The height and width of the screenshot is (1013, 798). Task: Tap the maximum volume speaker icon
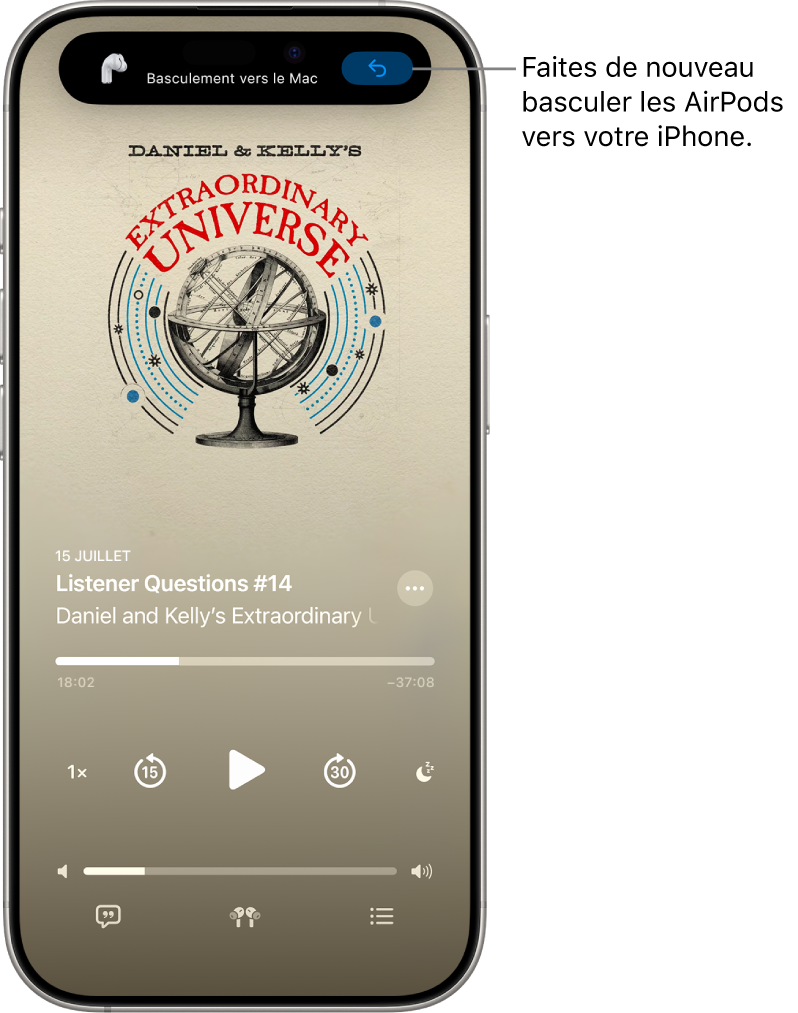click(423, 871)
